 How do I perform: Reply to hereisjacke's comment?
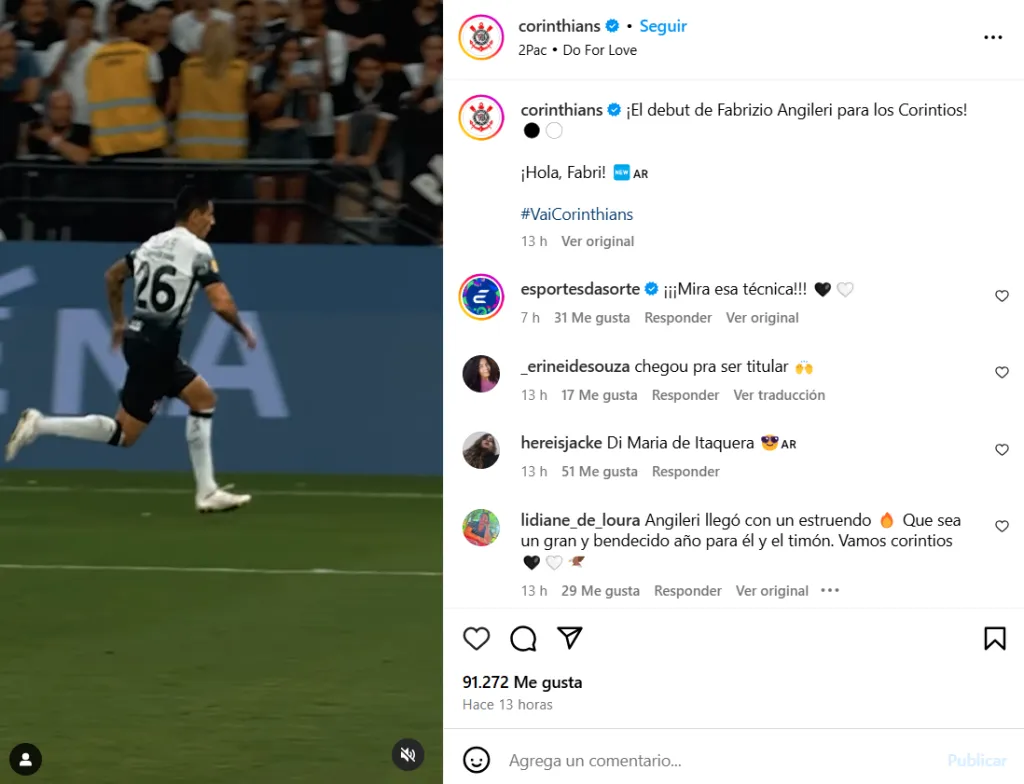coord(685,472)
